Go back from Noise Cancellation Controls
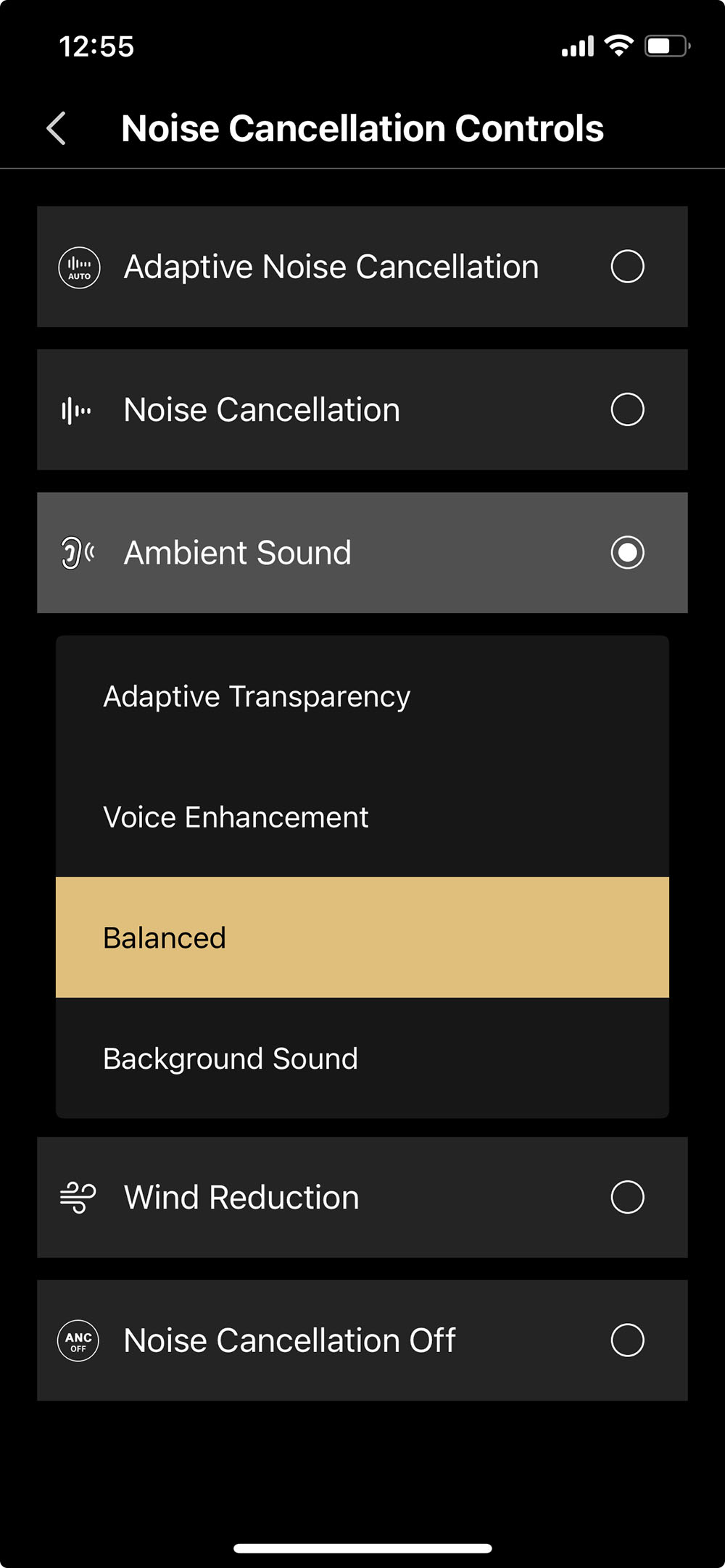 (57, 128)
